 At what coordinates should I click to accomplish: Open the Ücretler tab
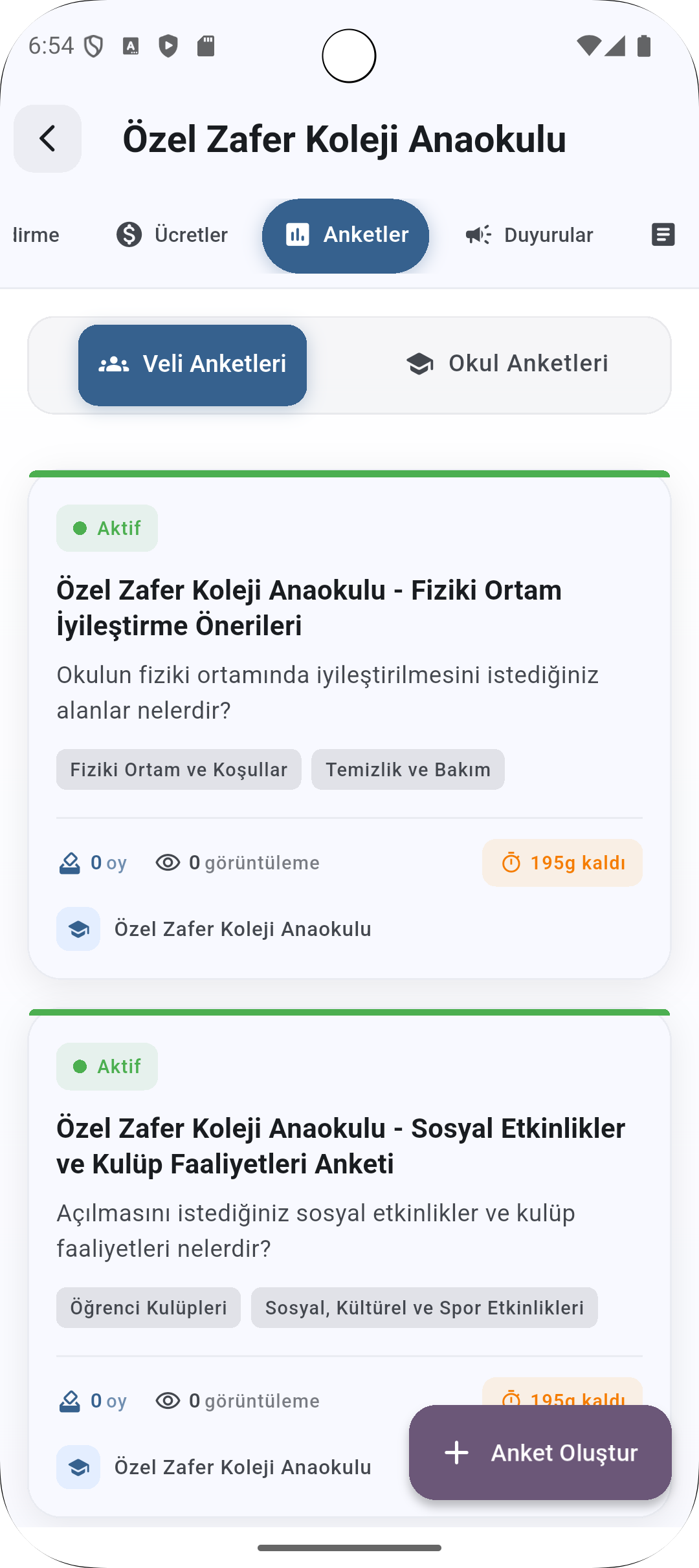point(172,235)
